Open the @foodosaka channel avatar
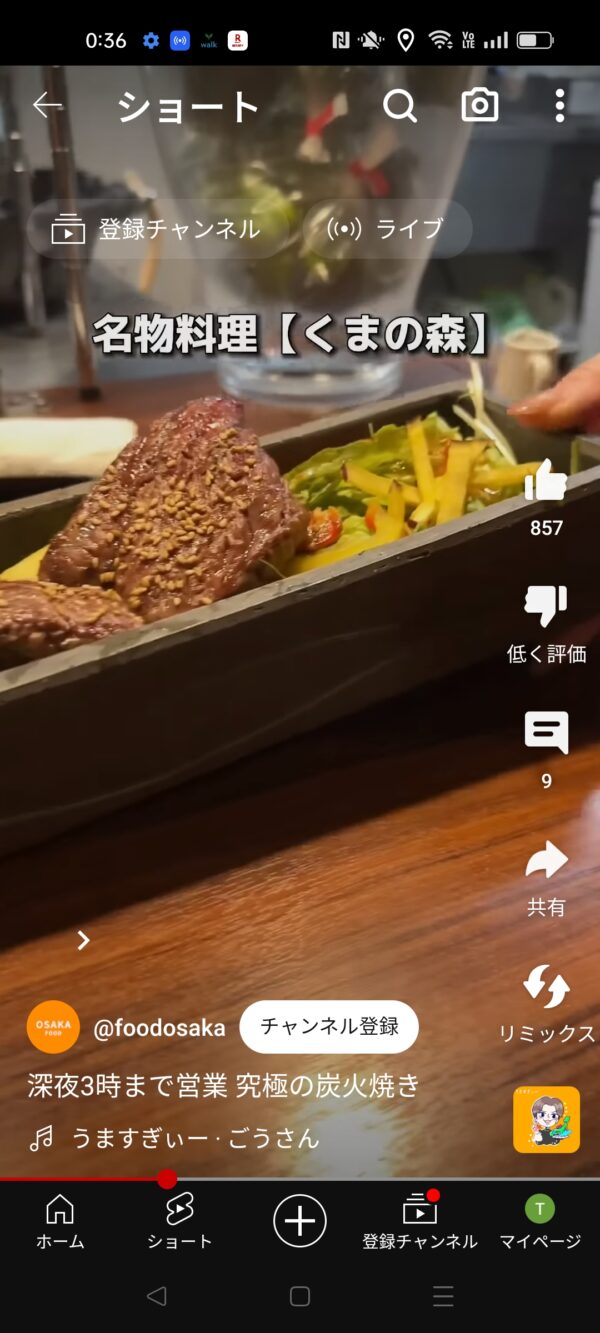The height and width of the screenshot is (1333, 600). pos(53,1027)
